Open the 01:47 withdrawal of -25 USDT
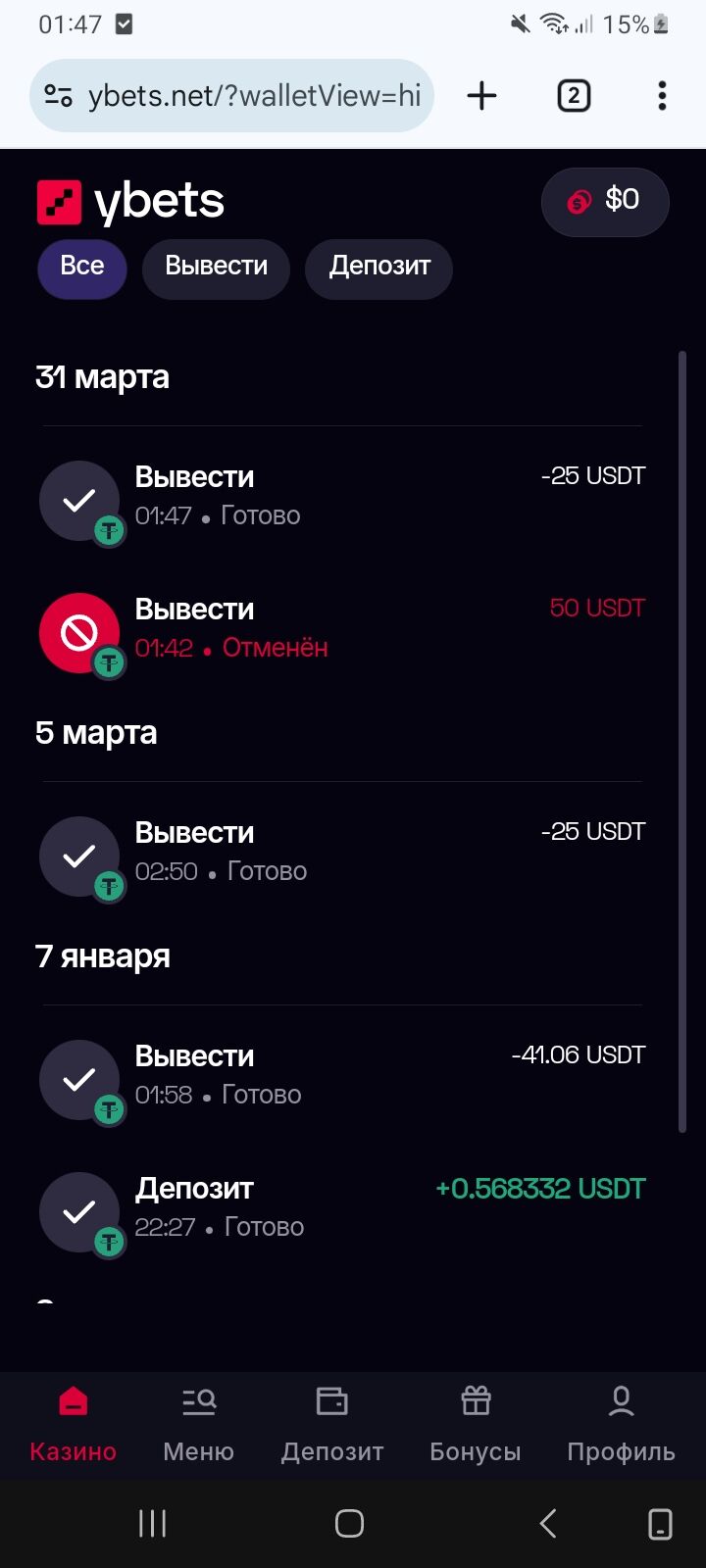The width and height of the screenshot is (706, 1568). pos(342,498)
